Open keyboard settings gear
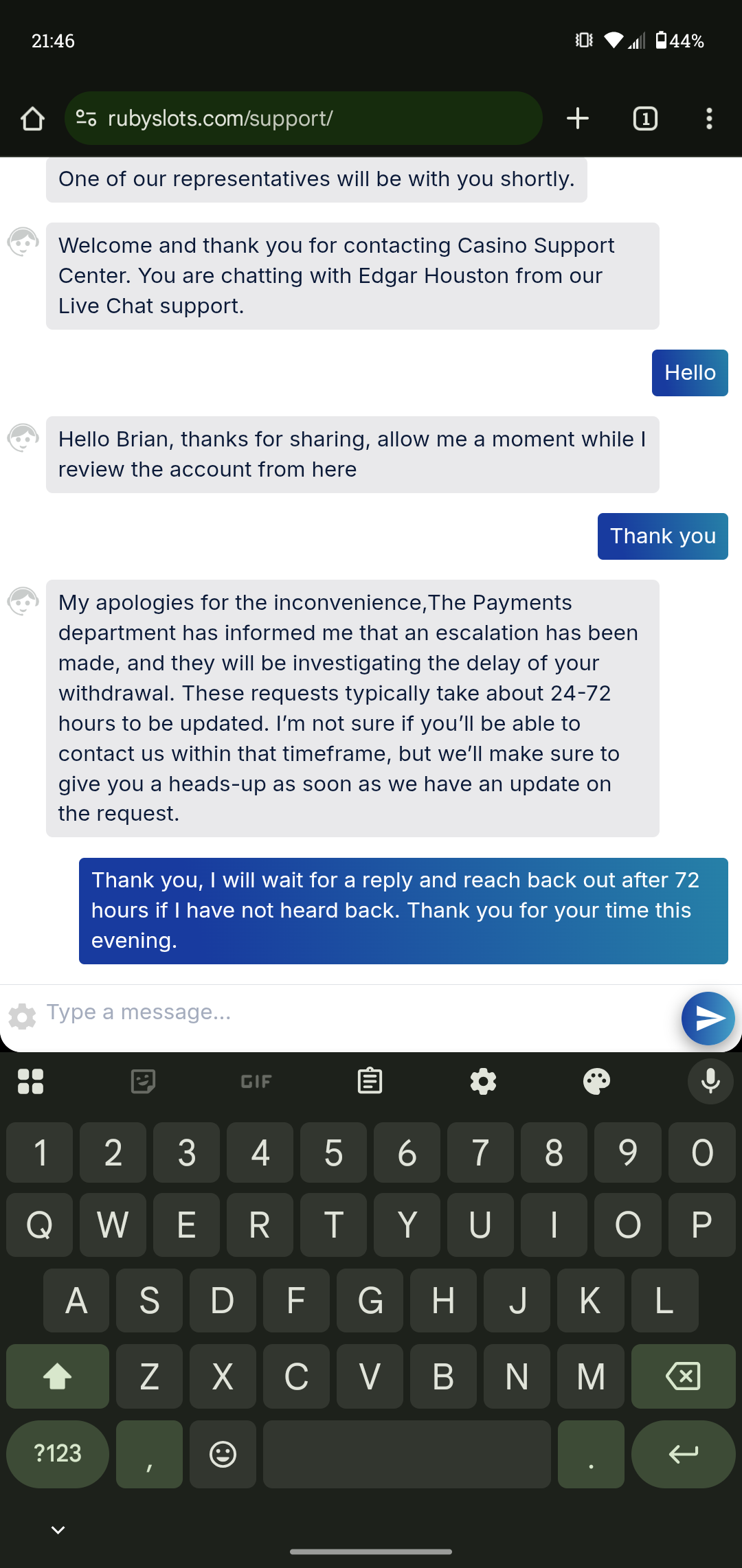Image resolution: width=742 pixels, height=1568 pixels. [483, 1081]
